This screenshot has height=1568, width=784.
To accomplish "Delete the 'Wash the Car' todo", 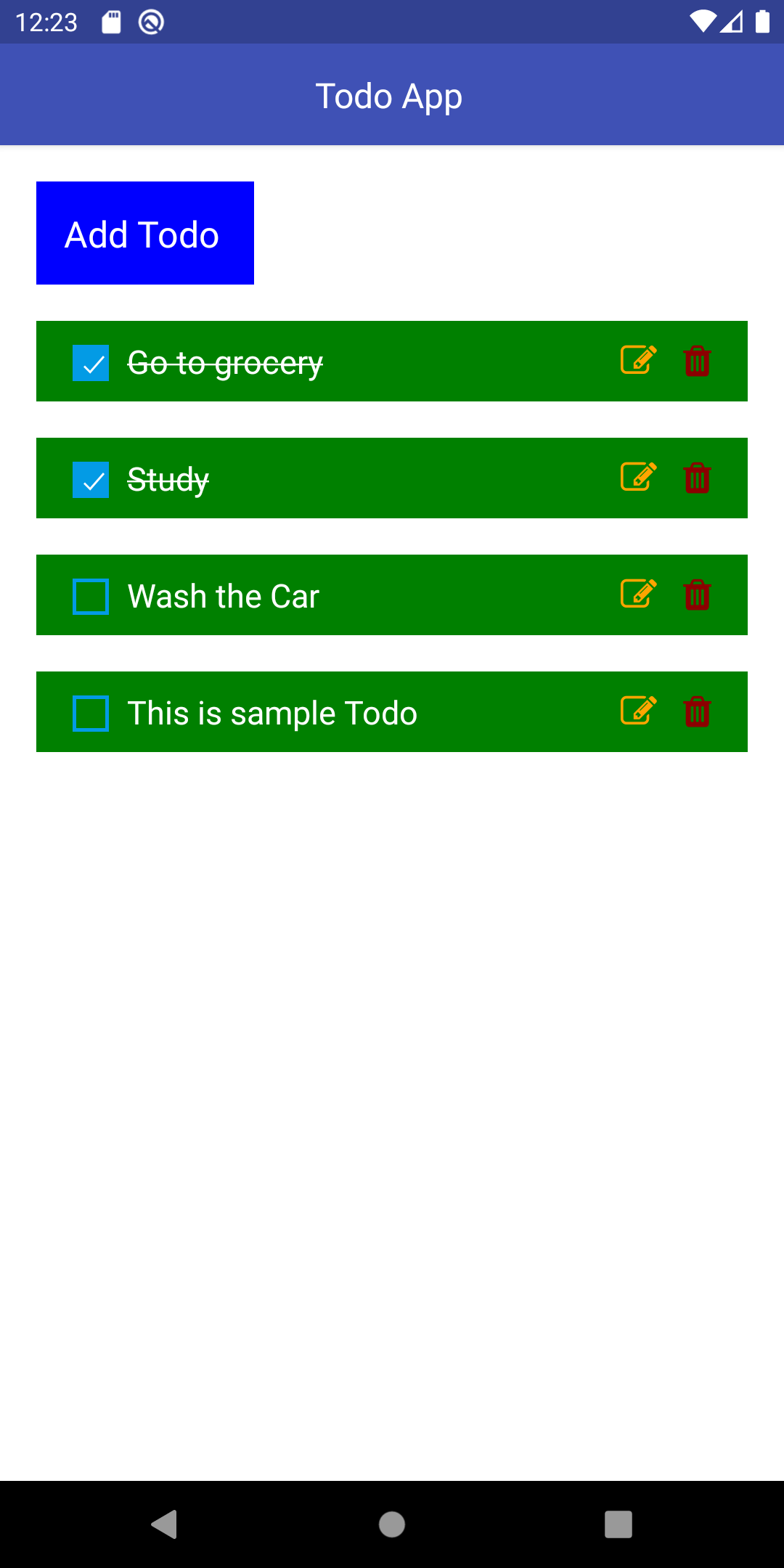I will tap(696, 595).
